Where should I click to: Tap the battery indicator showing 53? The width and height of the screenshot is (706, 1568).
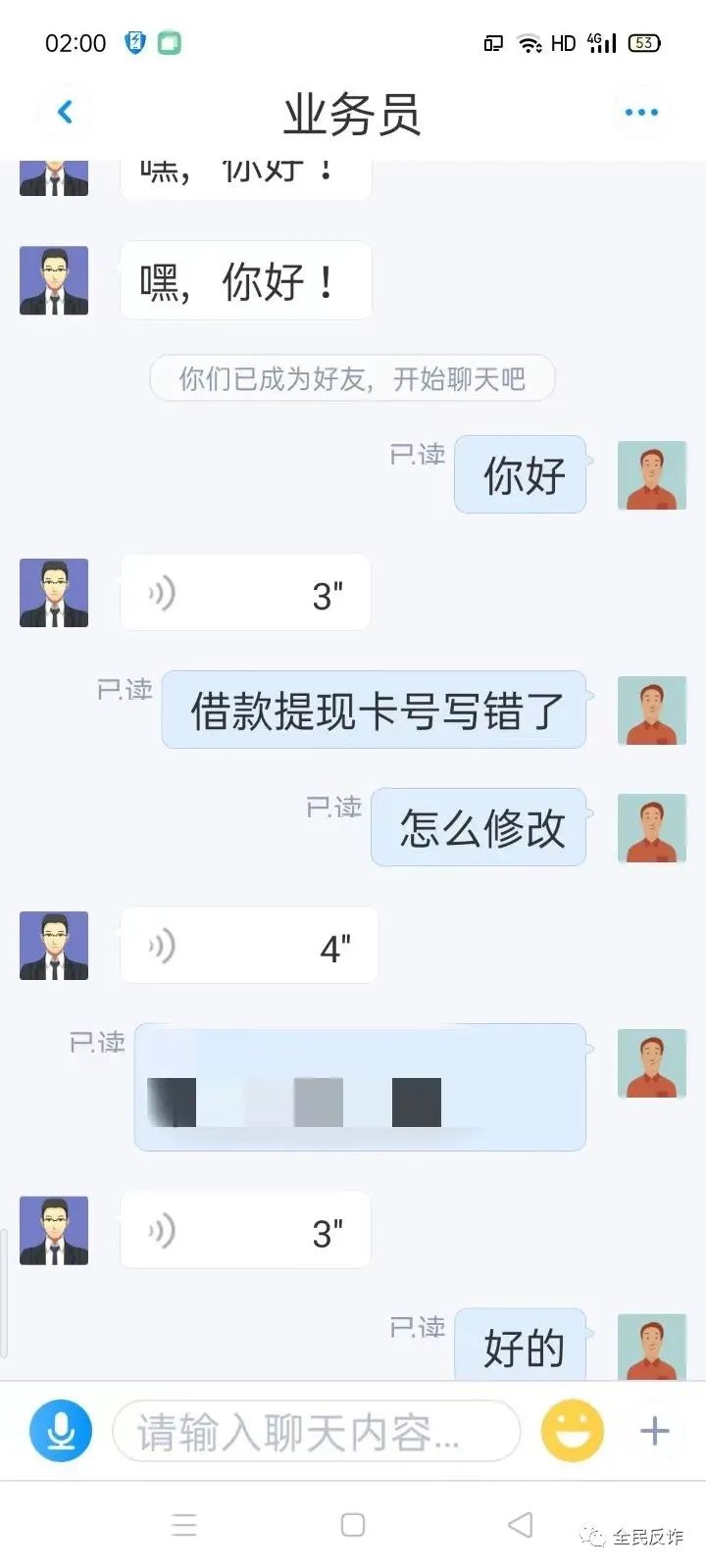[x=642, y=42]
